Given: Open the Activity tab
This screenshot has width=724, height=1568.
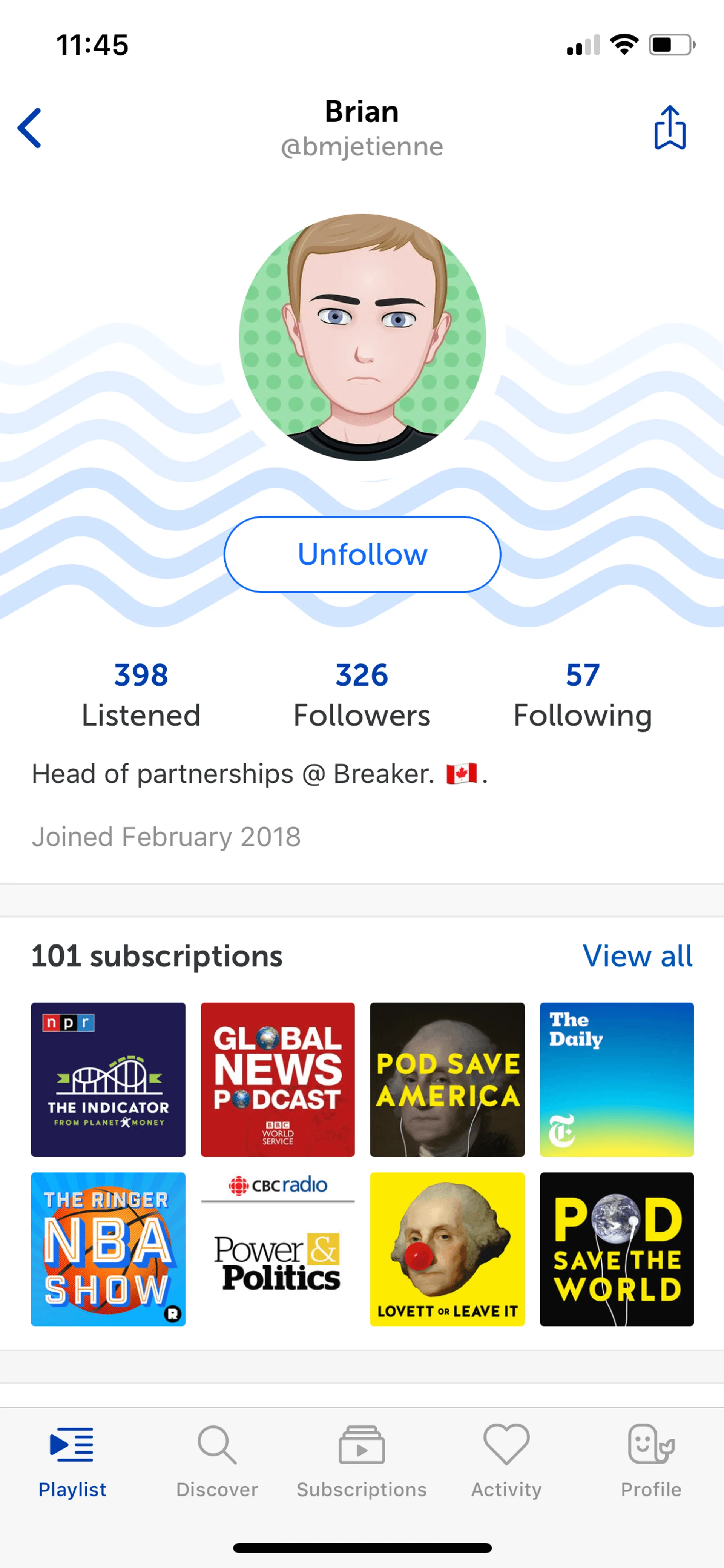Looking at the screenshot, I should [506, 1461].
